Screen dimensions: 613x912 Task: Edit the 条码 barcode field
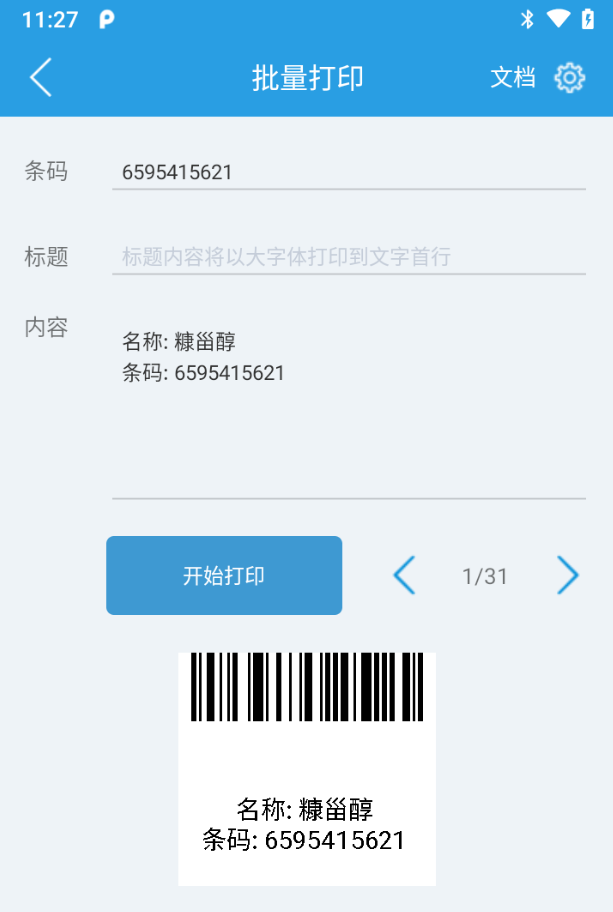348,172
